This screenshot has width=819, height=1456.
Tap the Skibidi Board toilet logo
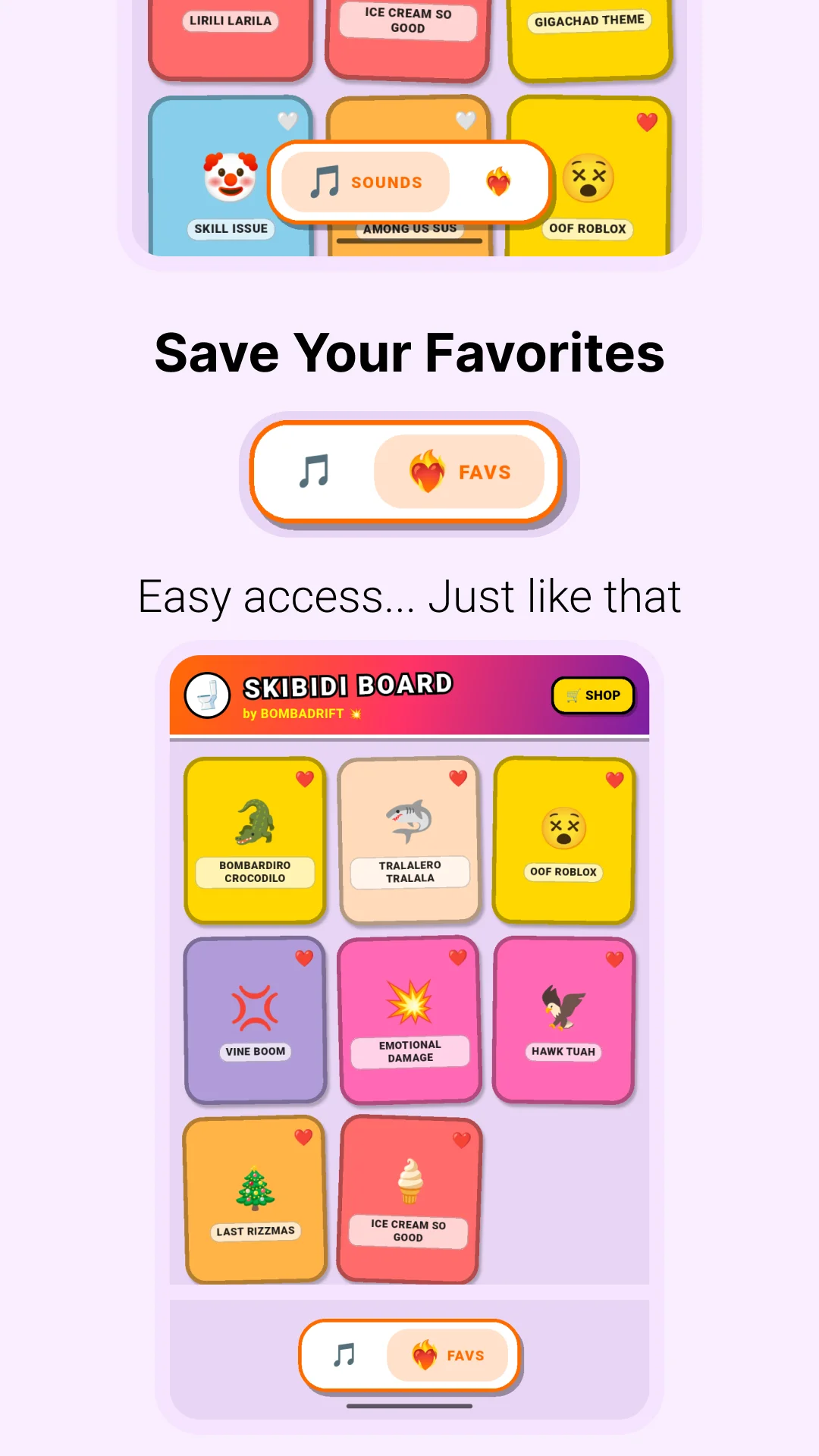pyautogui.click(x=205, y=695)
